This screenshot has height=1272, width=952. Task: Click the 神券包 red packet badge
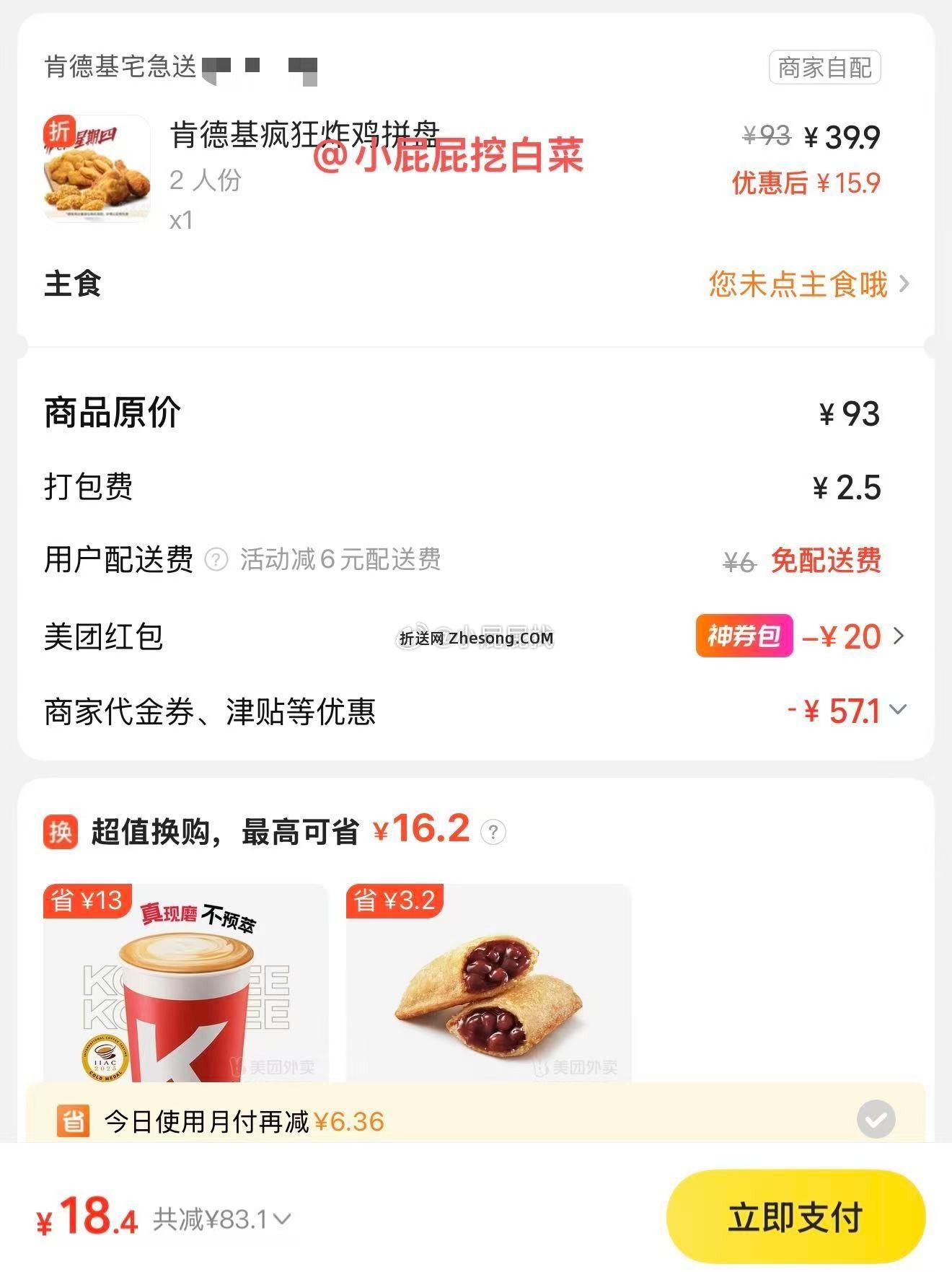pos(744,636)
